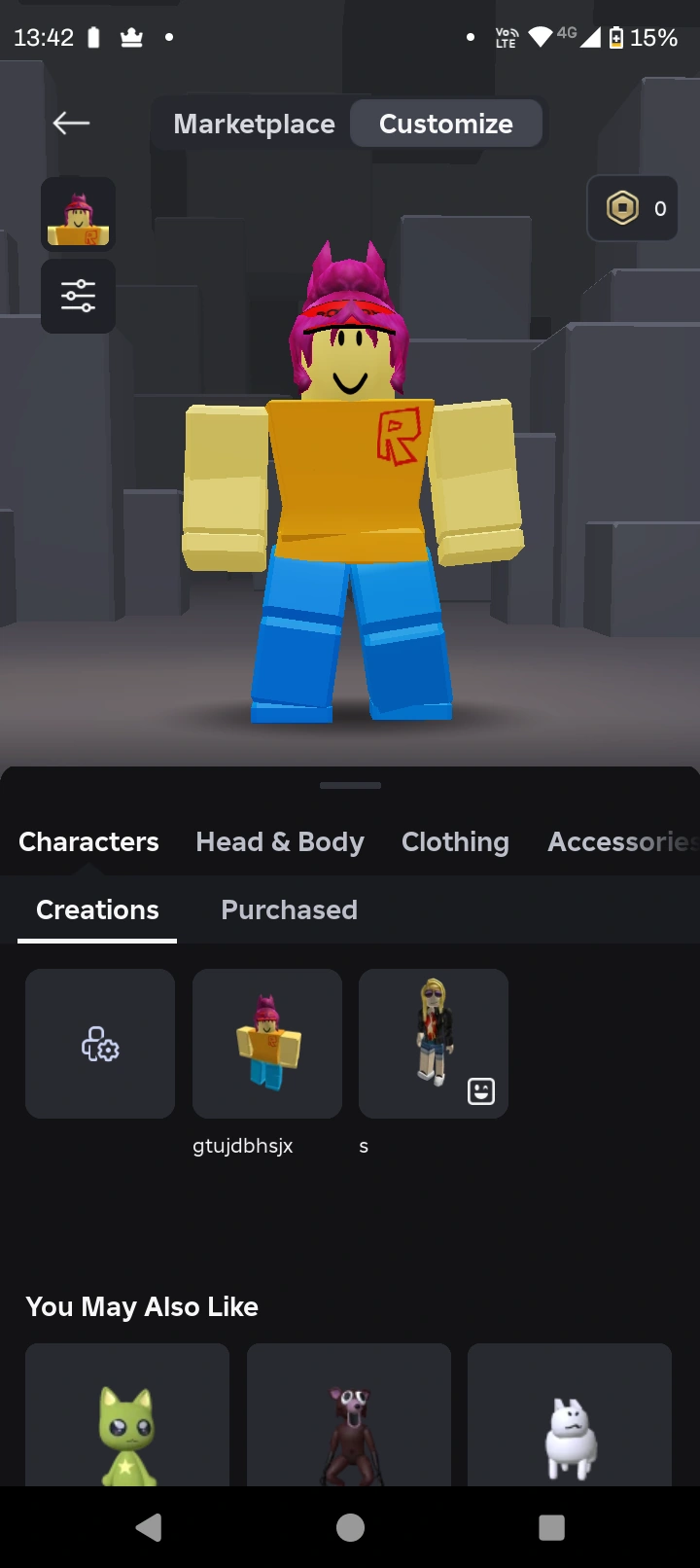Equip the gtujdbhsjx character
This screenshot has width=700, height=1568.
267,1044
